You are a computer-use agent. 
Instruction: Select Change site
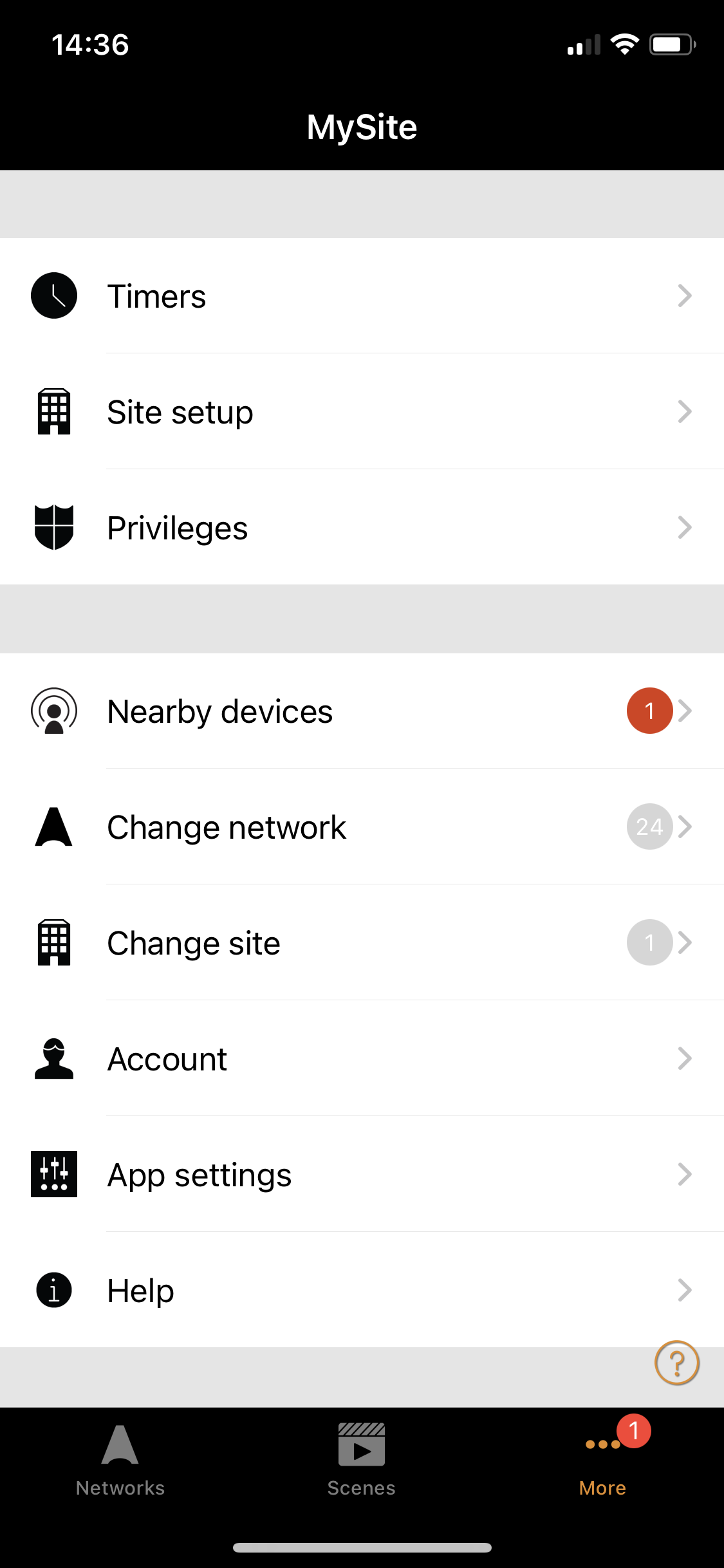coord(362,943)
